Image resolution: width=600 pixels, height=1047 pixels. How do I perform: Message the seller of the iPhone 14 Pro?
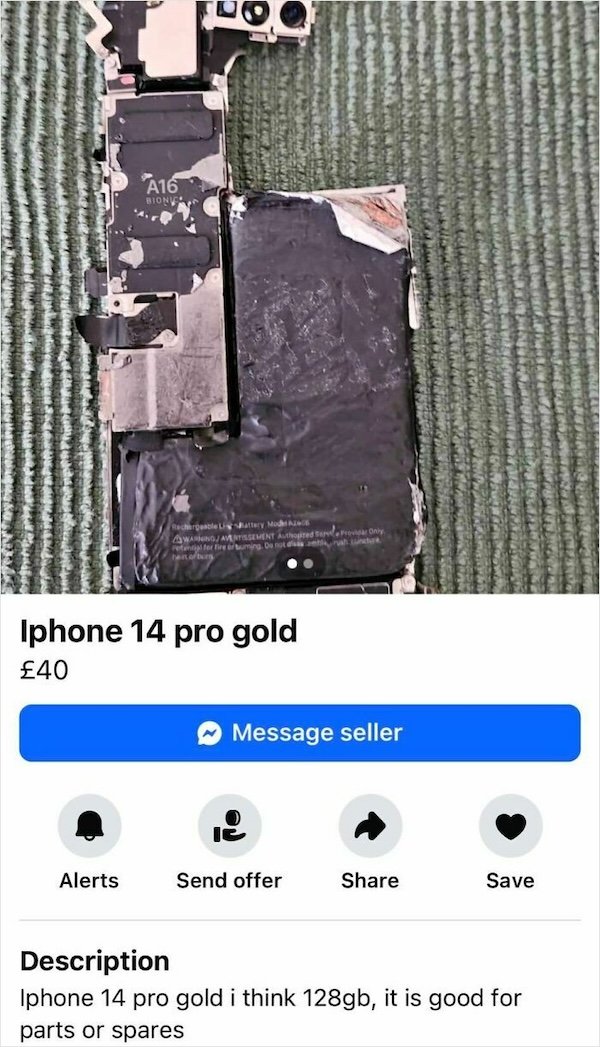[x=300, y=733]
